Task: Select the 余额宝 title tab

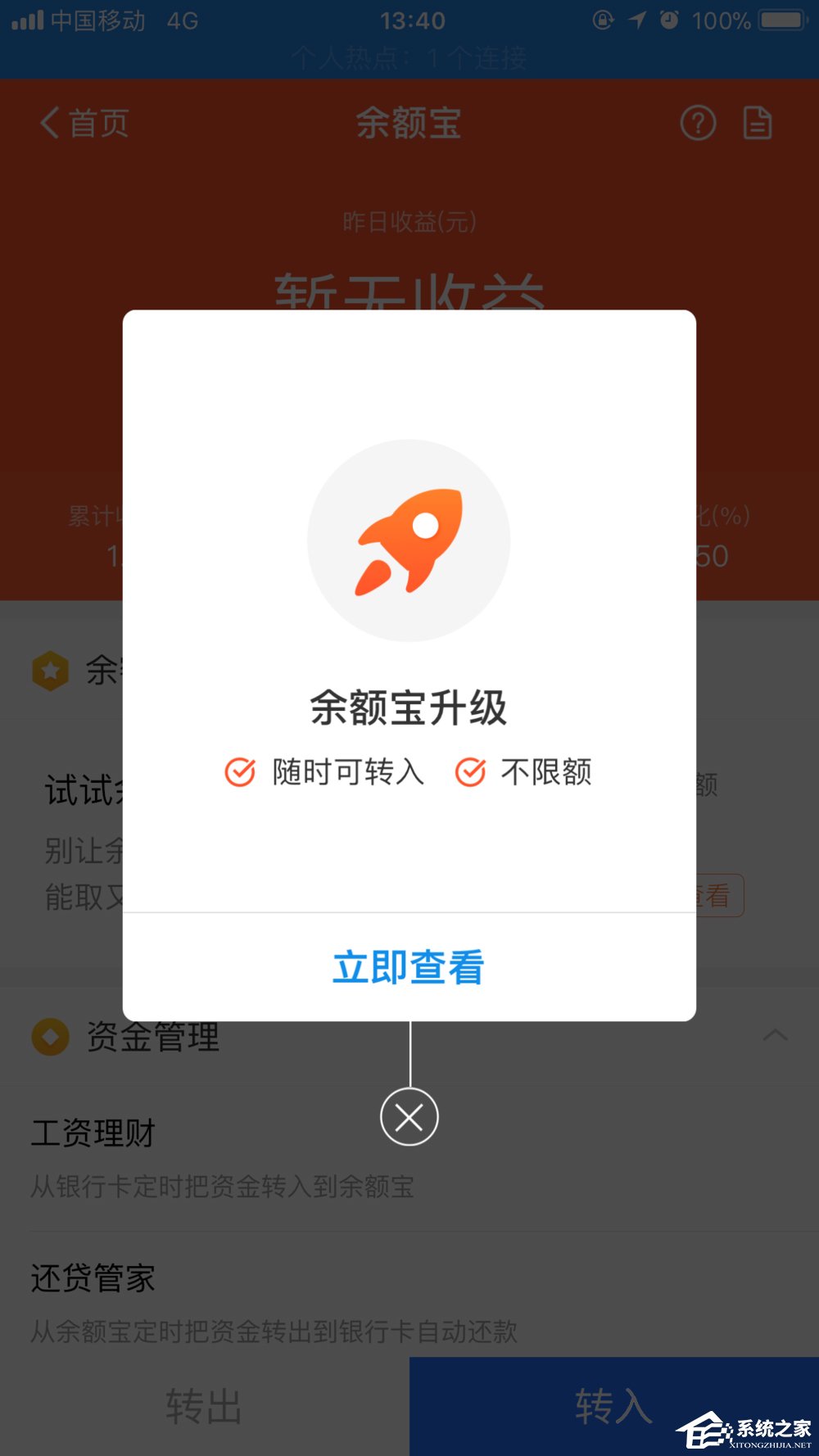Action: tap(409, 124)
